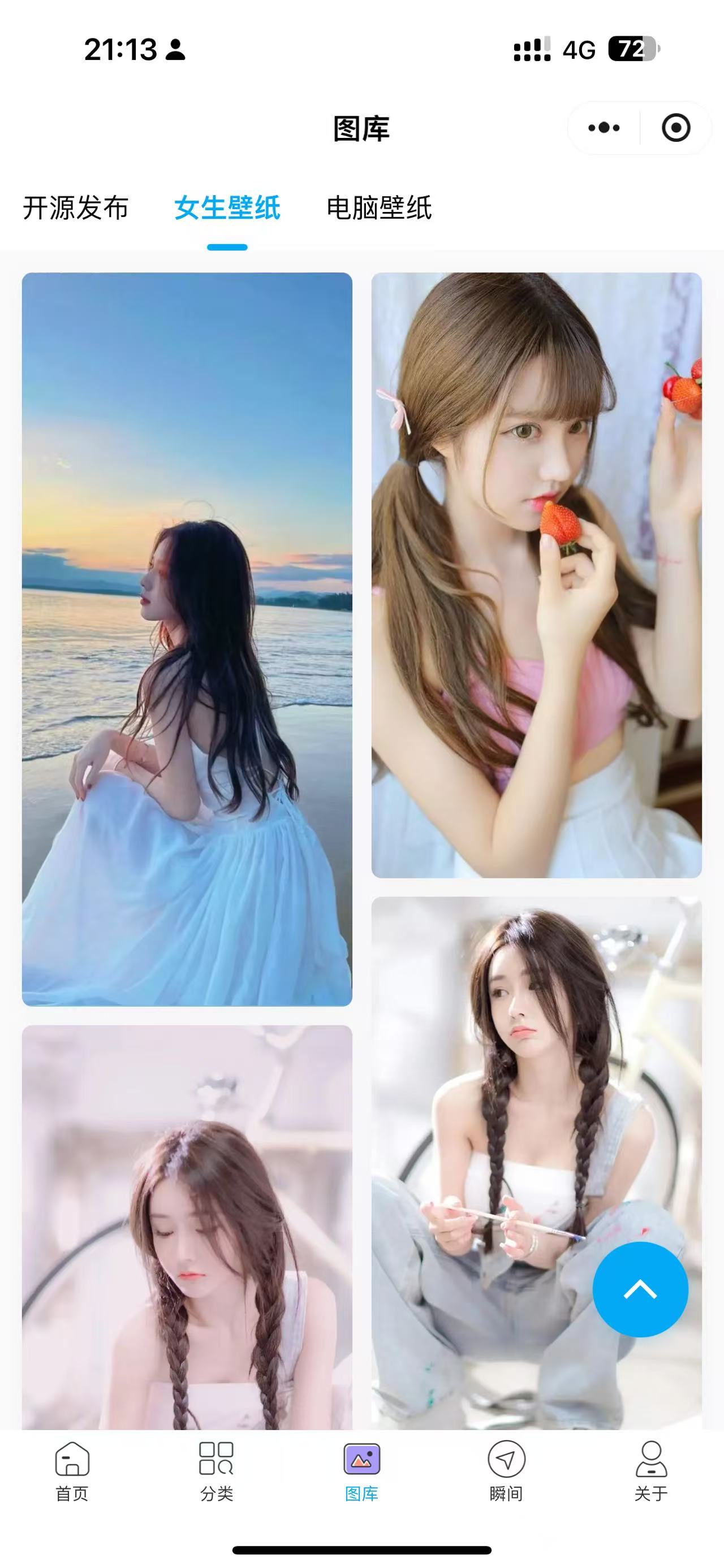Open the strawberry girl wallpaper
This screenshot has width=724, height=1568.
[x=536, y=575]
